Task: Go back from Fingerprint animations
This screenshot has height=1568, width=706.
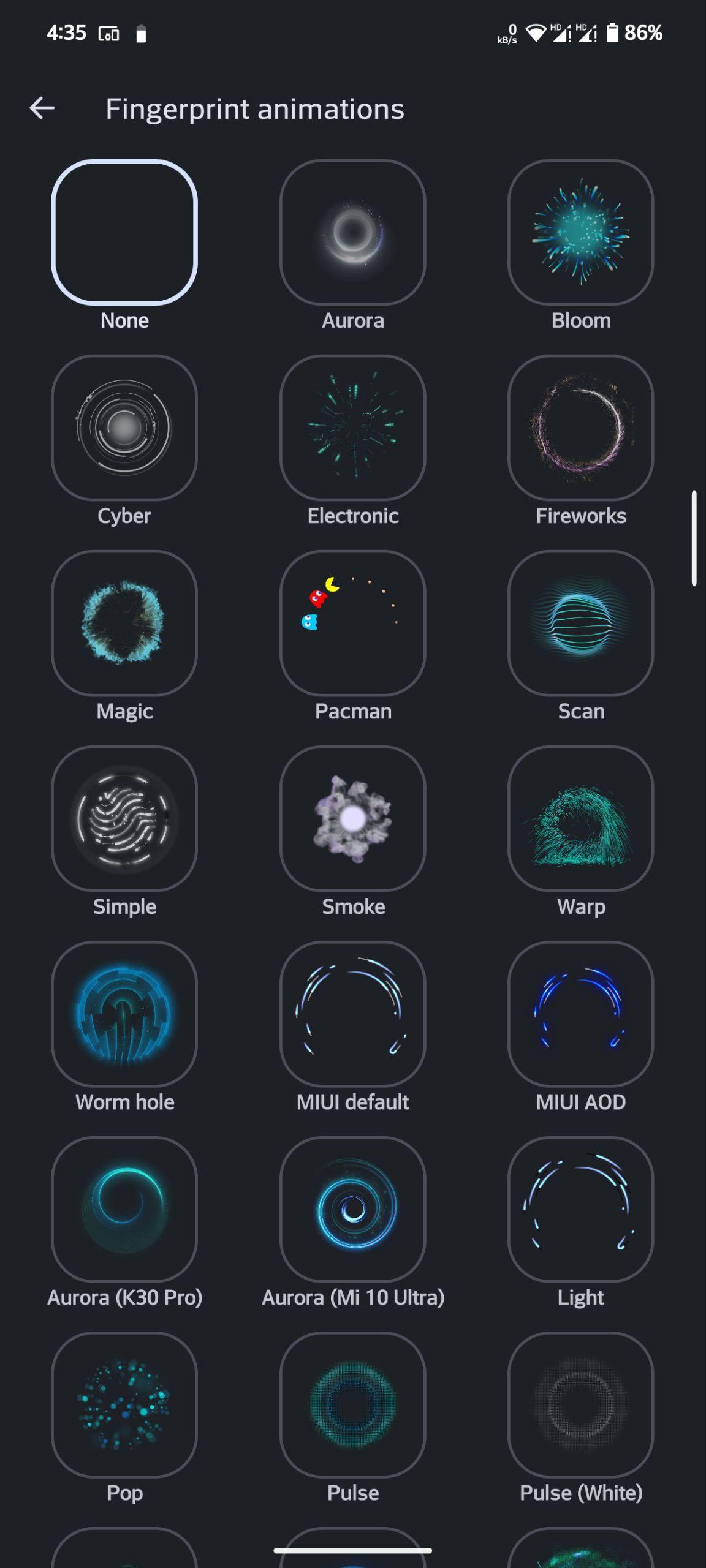Action: pos(42,108)
